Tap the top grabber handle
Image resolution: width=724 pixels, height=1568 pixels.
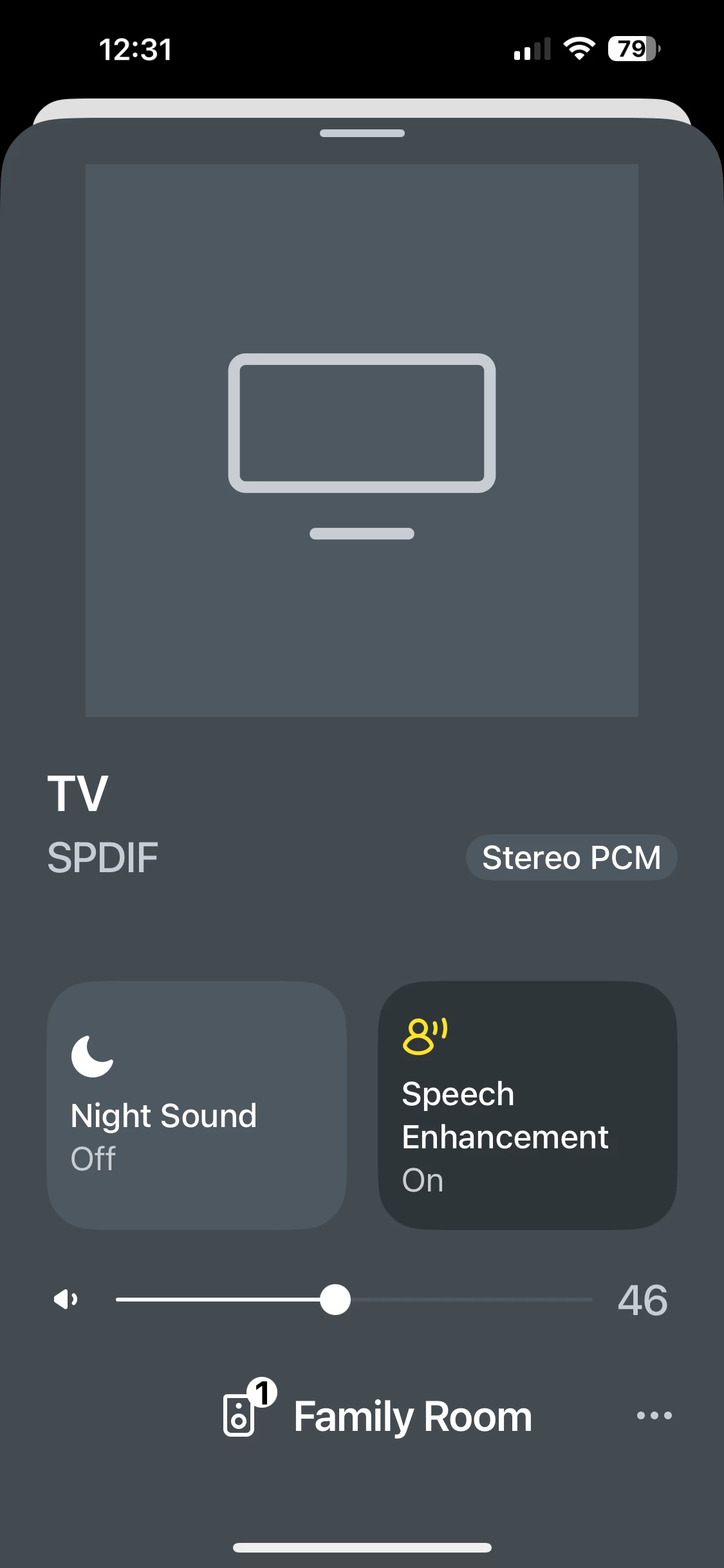(362, 133)
